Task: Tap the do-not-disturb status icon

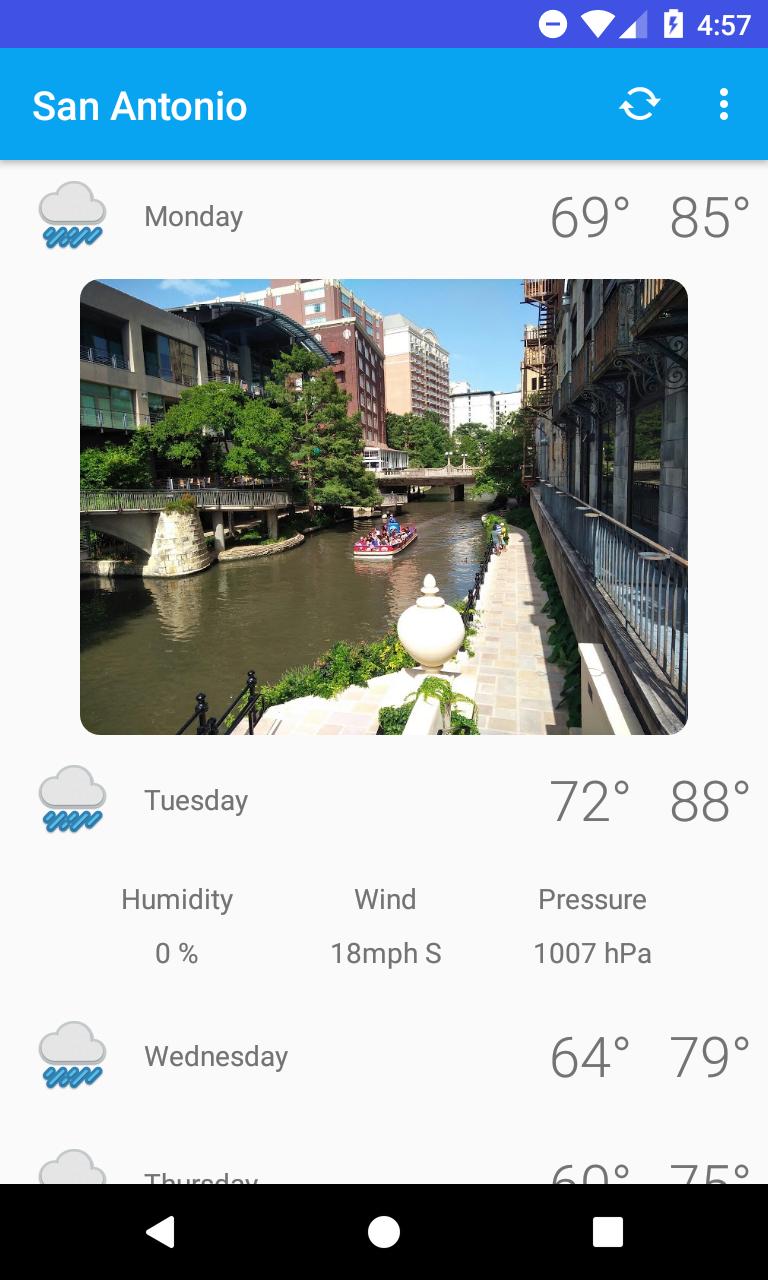Action: coord(552,24)
